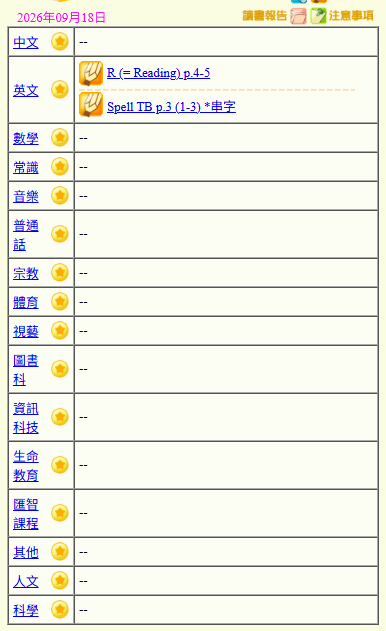Open 注意事項 notes
This screenshot has height=631, width=386.
pos(342,16)
